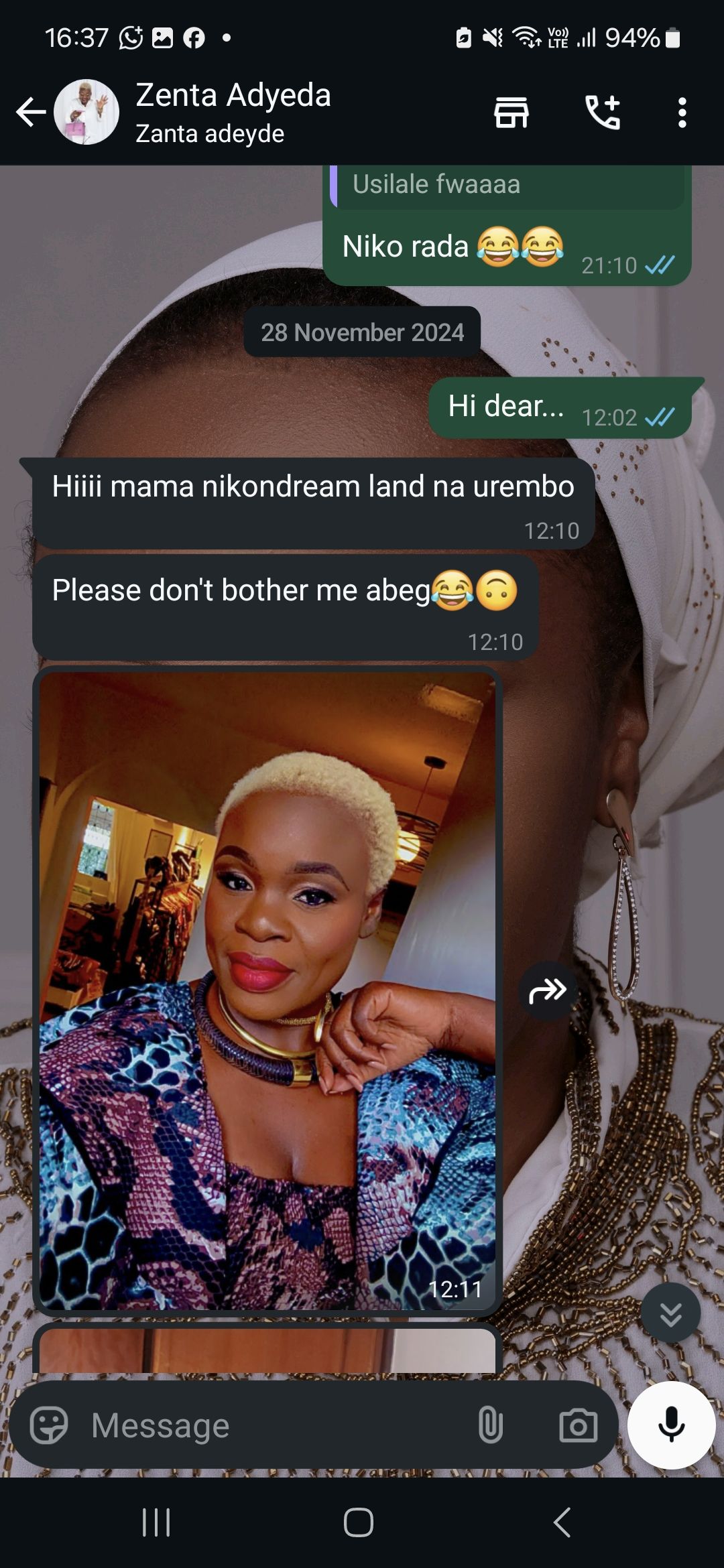The image size is (724, 1568).
Task: Tap the quoted message 'Usilale fwaaaa'
Action: tap(507, 185)
